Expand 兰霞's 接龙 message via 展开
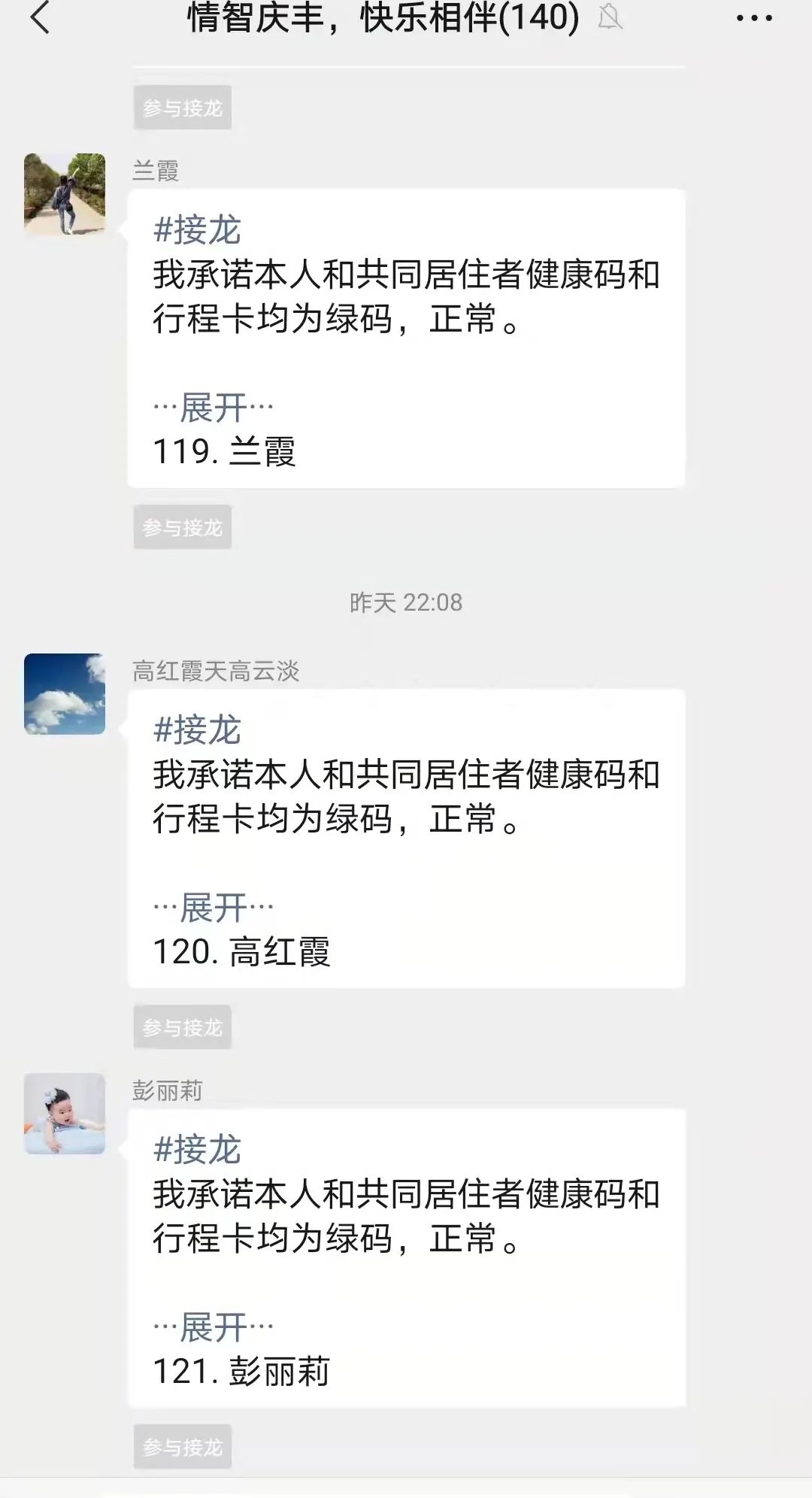Viewport: 812px width, 1498px height. click(x=214, y=408)
